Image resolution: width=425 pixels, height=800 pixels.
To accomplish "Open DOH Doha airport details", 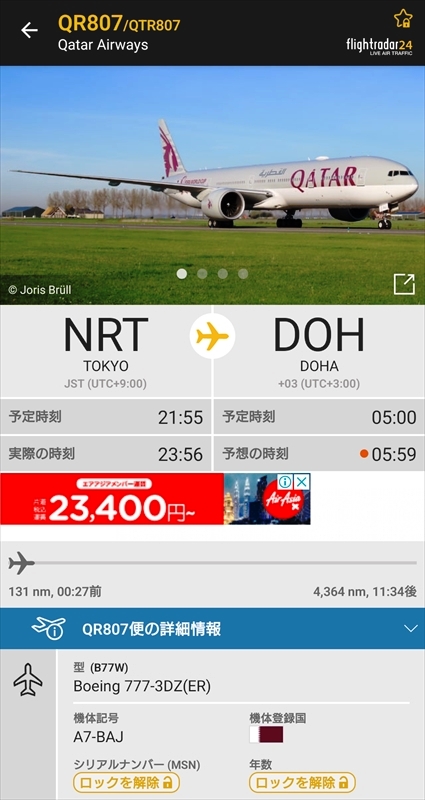I will click(x=319, y=352).
